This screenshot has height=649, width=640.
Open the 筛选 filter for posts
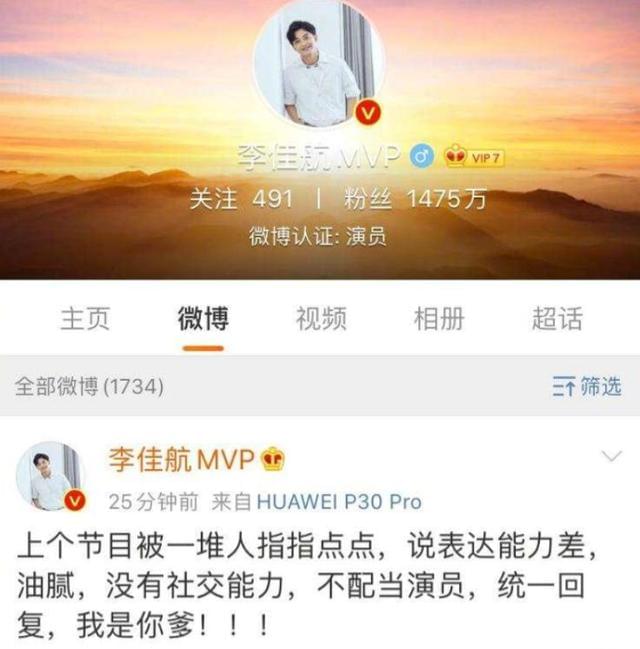[x=587, y=385]
